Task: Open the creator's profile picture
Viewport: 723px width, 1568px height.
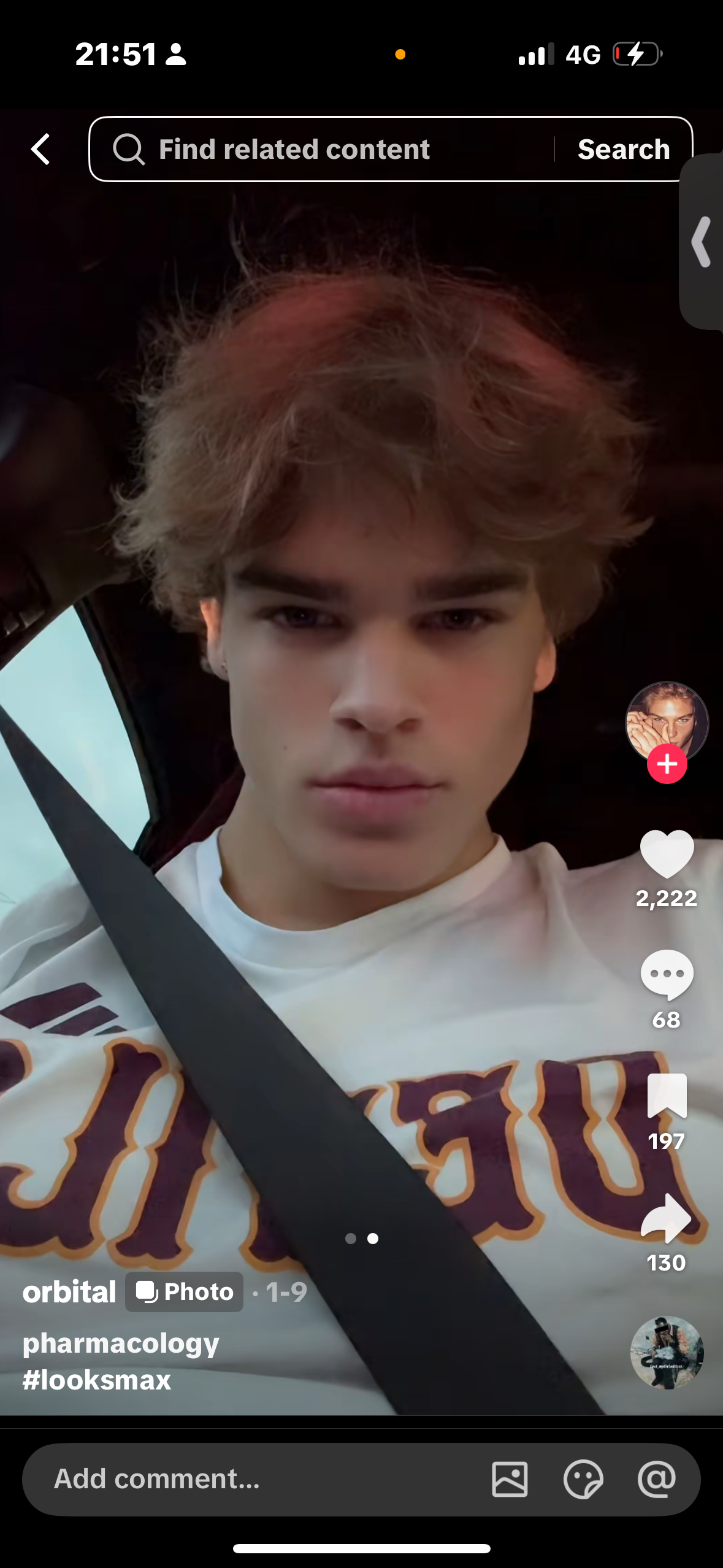Action: point(667,724)
